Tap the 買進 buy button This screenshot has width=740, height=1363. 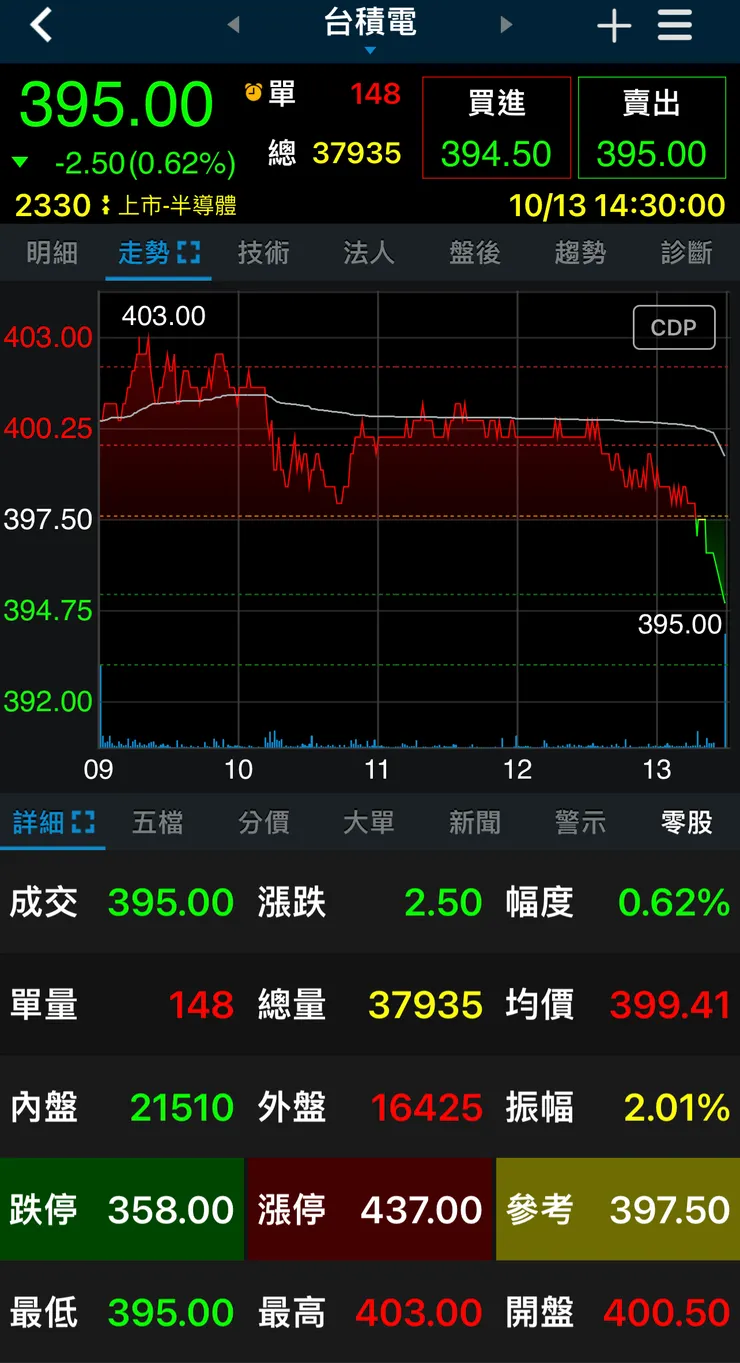coord(496,128)
